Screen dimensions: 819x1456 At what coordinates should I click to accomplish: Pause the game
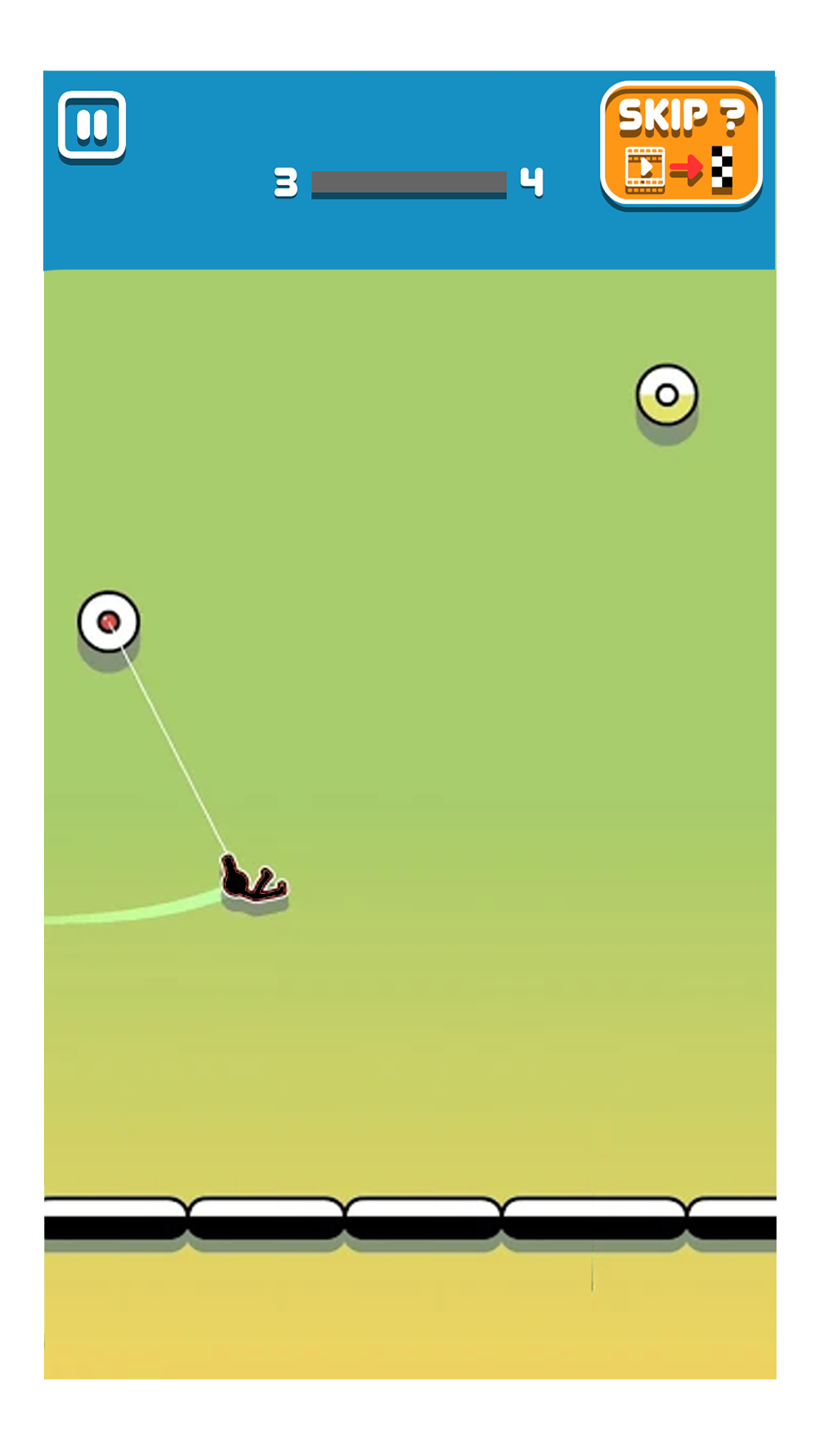click(x=92, y=126)
